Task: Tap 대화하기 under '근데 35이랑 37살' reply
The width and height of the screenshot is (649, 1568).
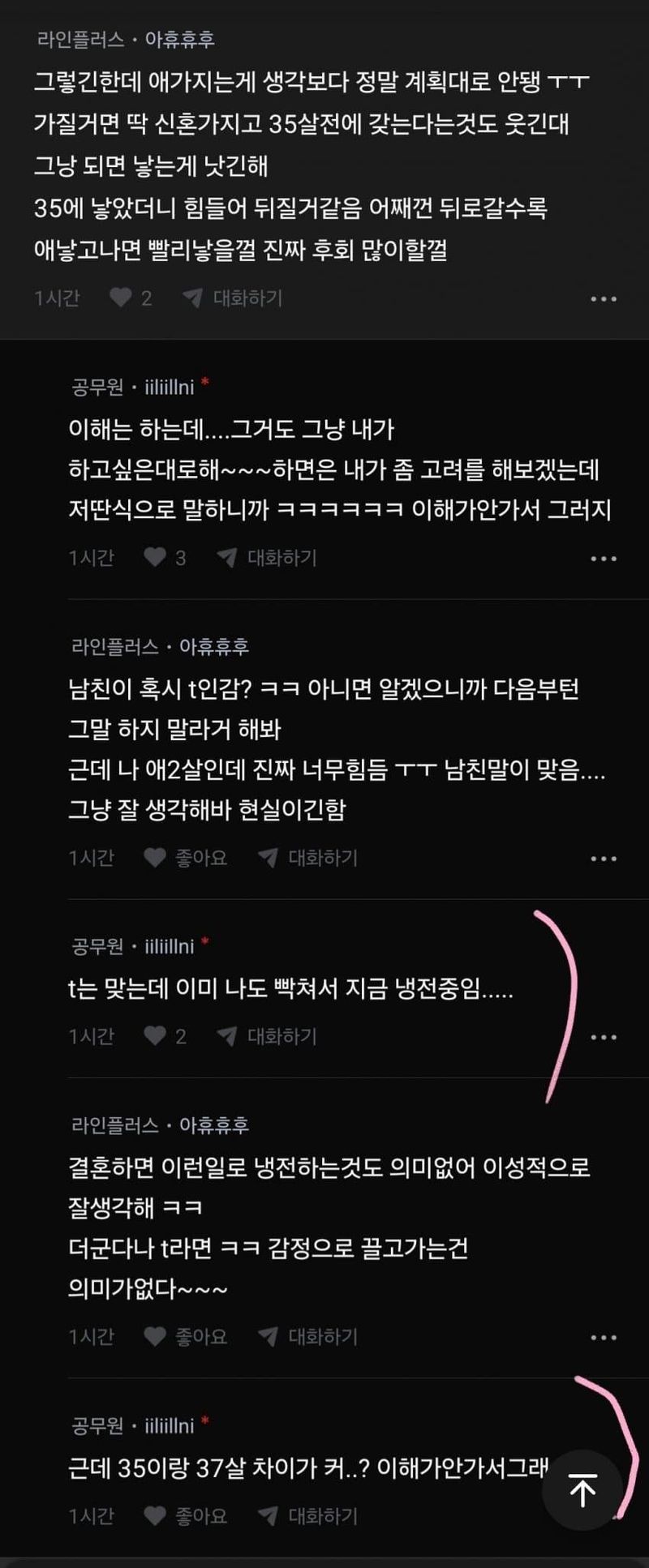Action: (x=308, y=1514)
